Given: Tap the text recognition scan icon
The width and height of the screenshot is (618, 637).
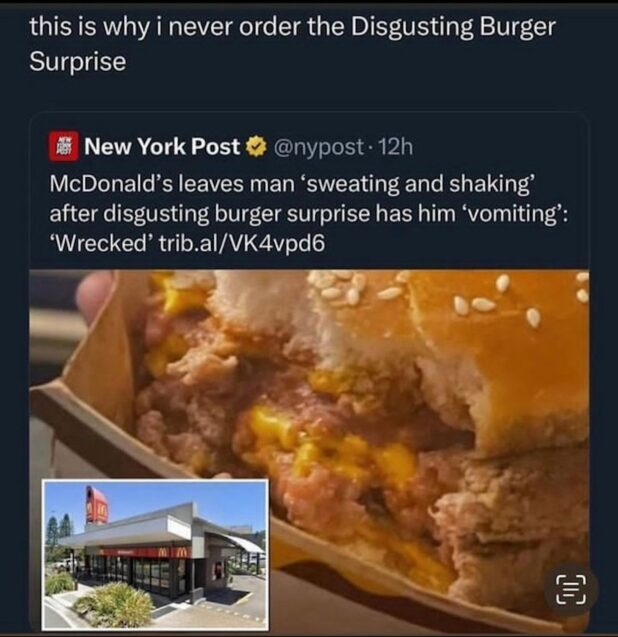Looking at the screenshot, I should pos(571,590).
